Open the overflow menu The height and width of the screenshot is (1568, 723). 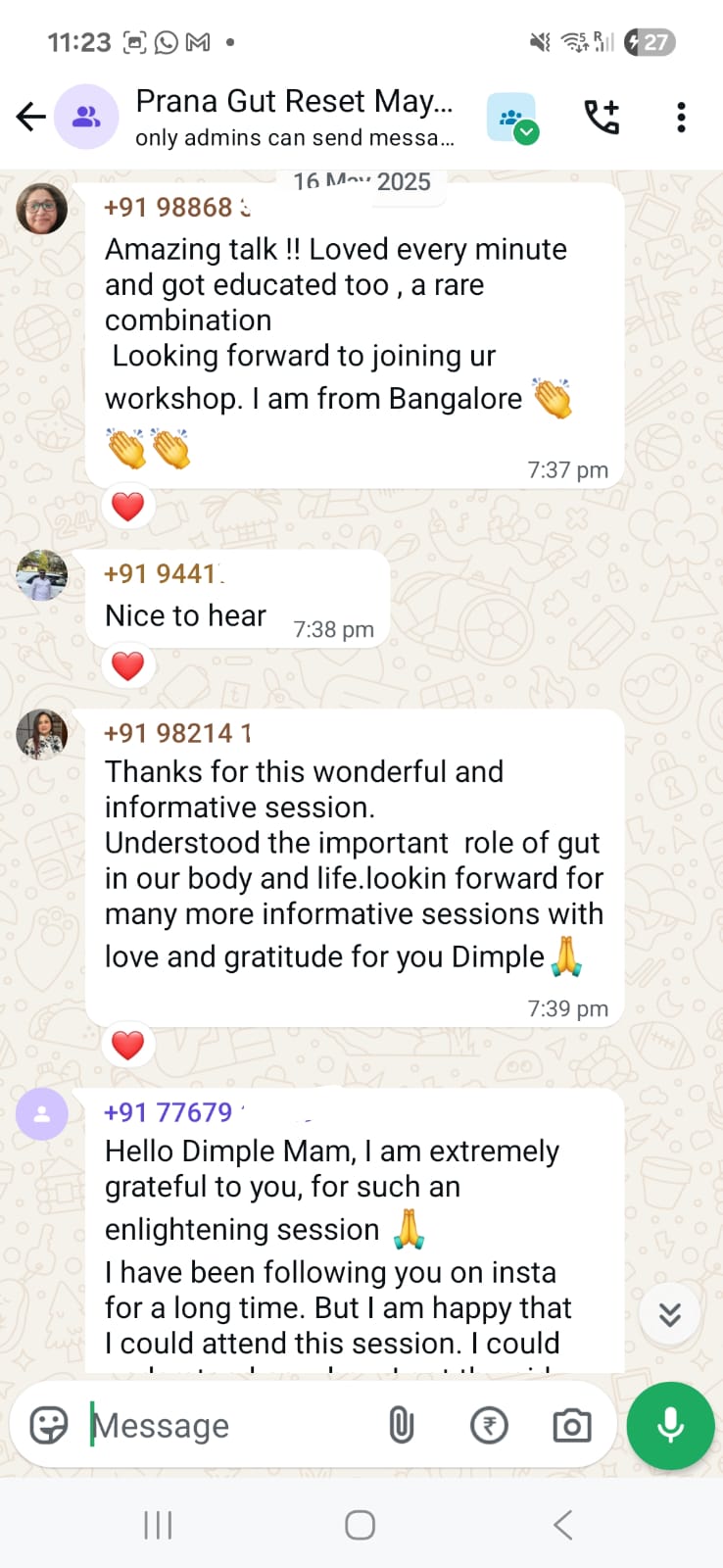click(x=681, y=118)
